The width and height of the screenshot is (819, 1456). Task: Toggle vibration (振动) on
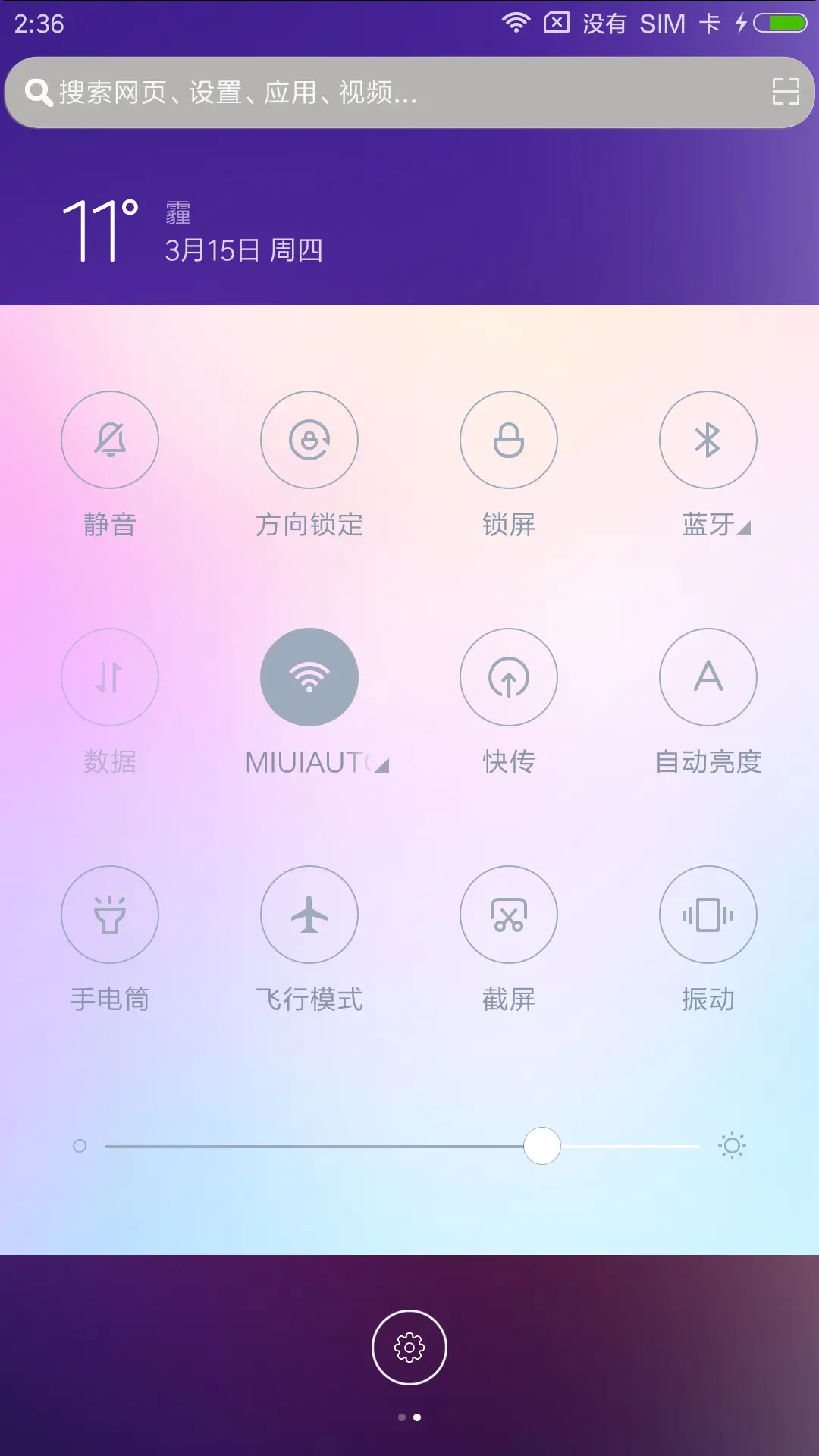(708, 915)
